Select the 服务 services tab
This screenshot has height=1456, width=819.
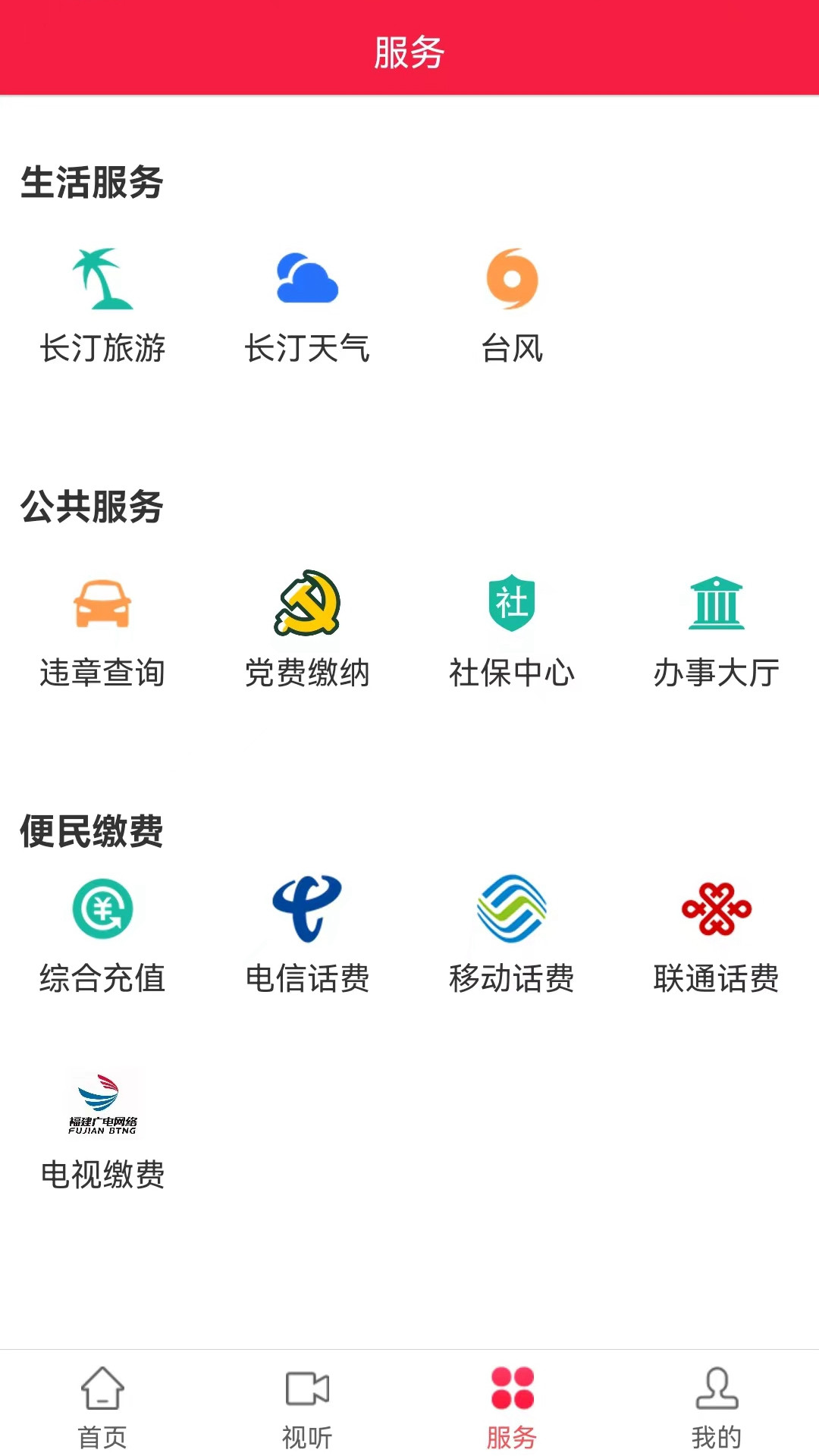tap(513, 1407)
